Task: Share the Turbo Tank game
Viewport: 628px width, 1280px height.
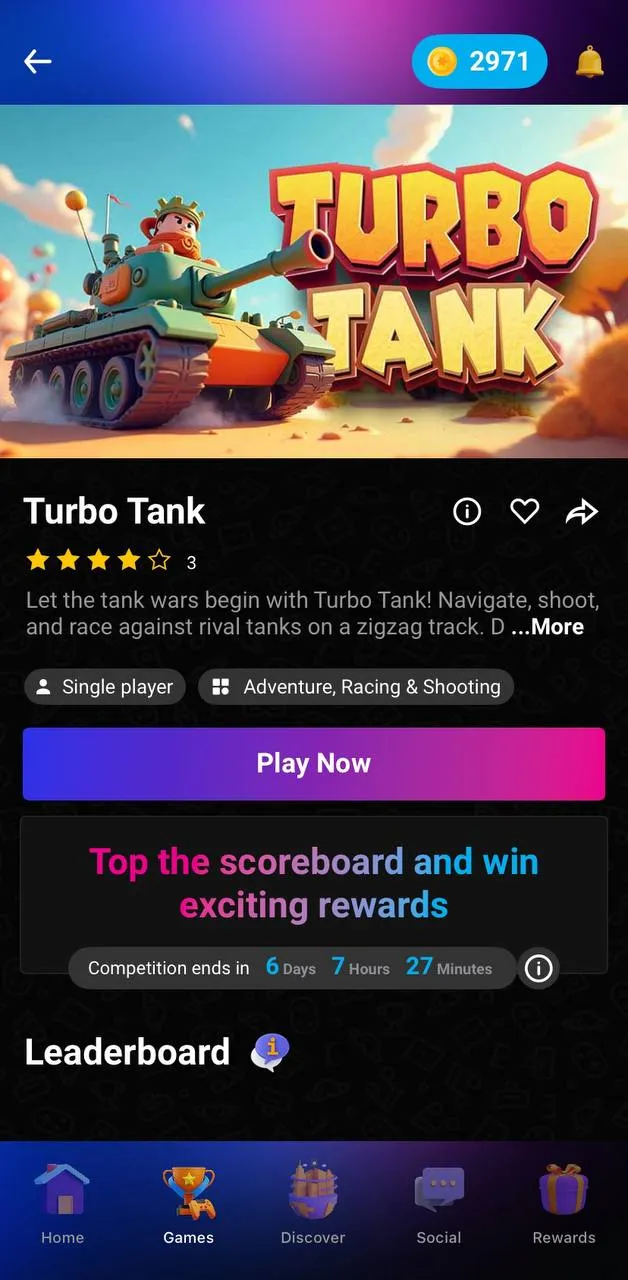Action: tap(581, 512)
